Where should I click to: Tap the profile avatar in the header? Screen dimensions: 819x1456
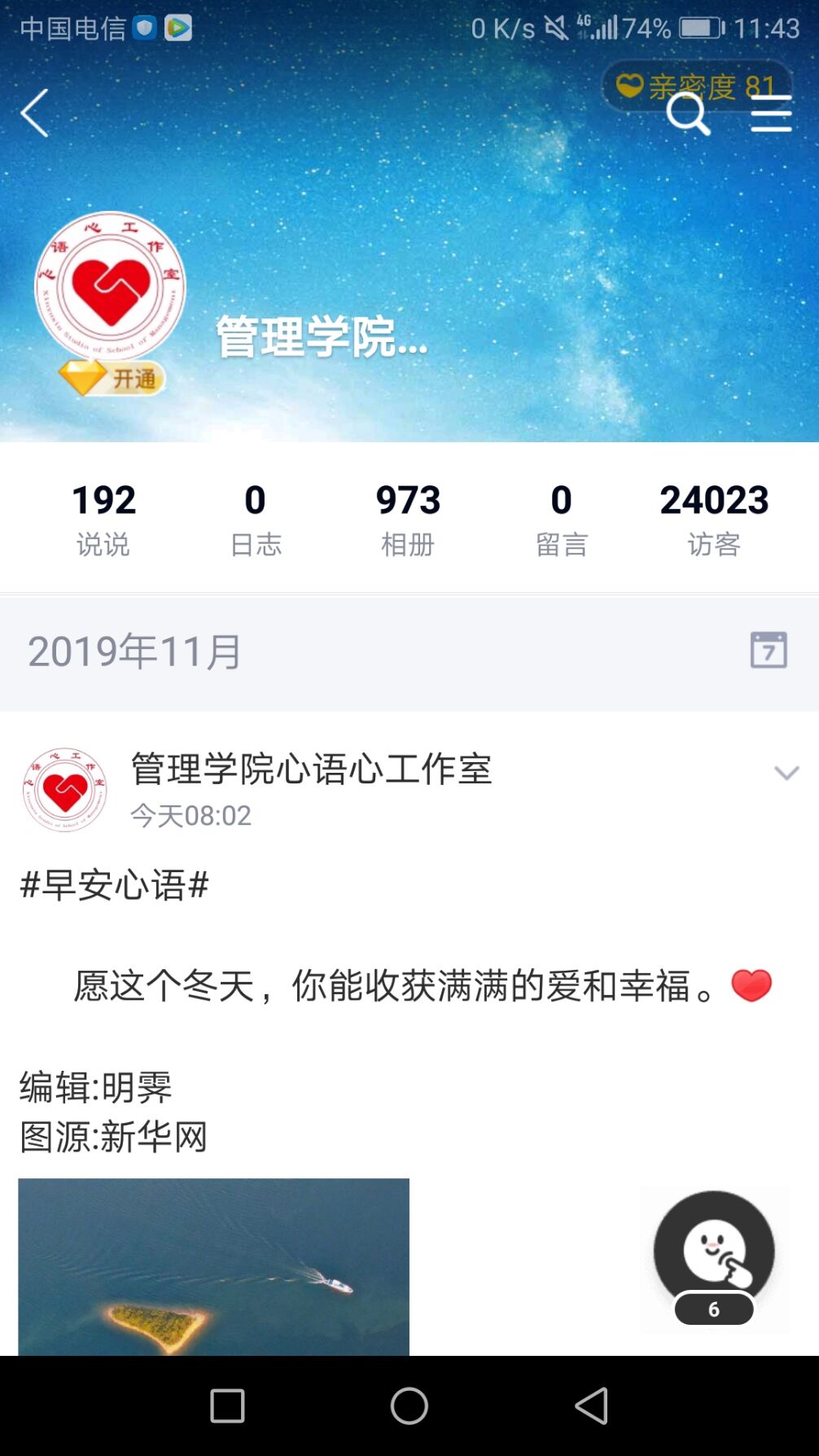click(110, 287)
